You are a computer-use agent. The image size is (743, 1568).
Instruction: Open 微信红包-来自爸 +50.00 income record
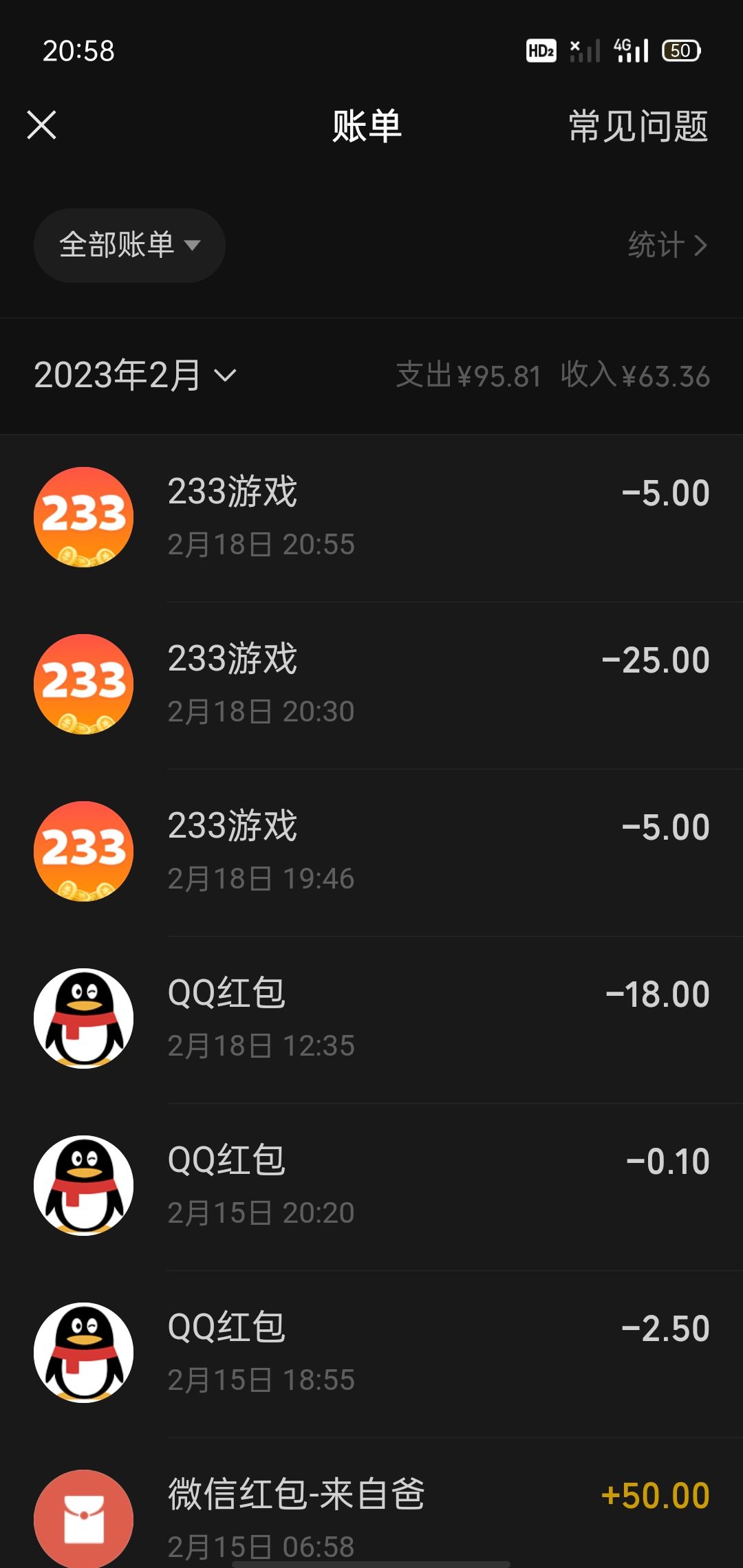point(371,1513)
